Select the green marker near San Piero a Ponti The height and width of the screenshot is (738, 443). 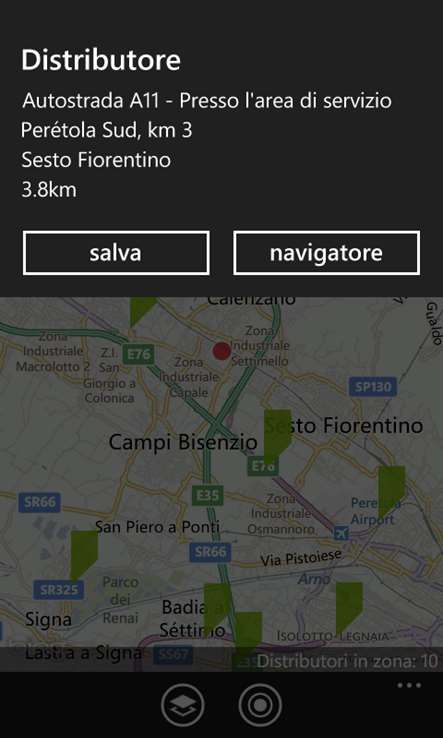click(84, 556)
